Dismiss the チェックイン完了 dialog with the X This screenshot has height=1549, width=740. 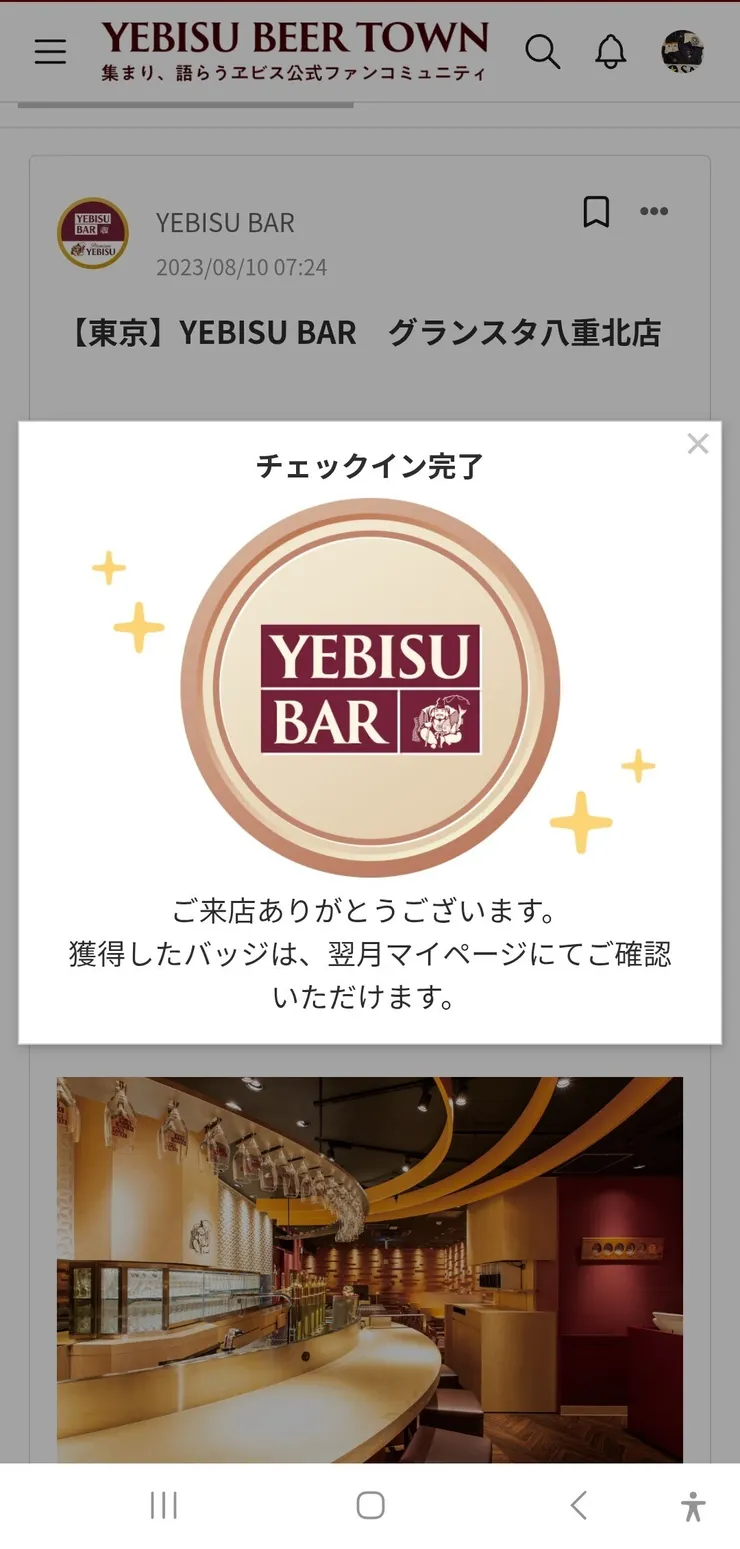click(698, 443)
